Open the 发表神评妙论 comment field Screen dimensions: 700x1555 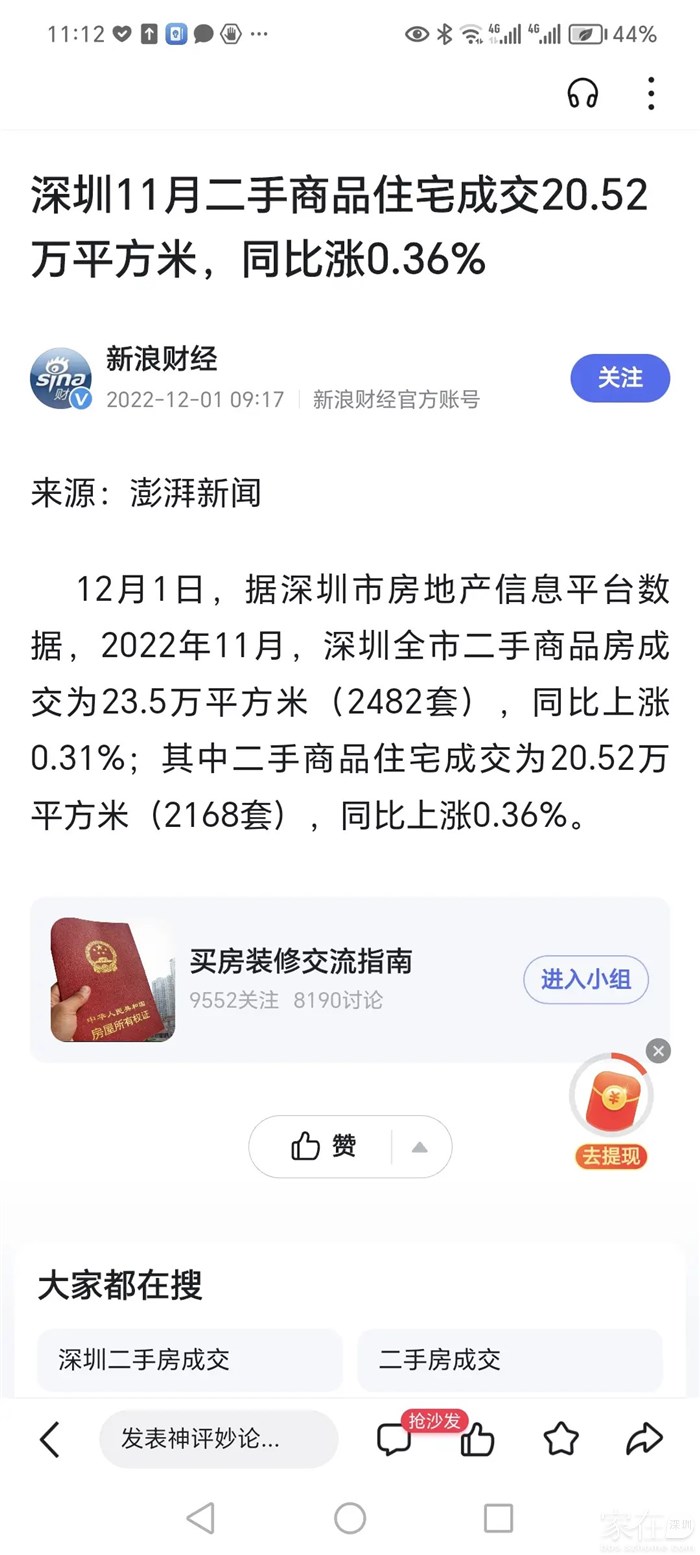(x=218, y=1439)
